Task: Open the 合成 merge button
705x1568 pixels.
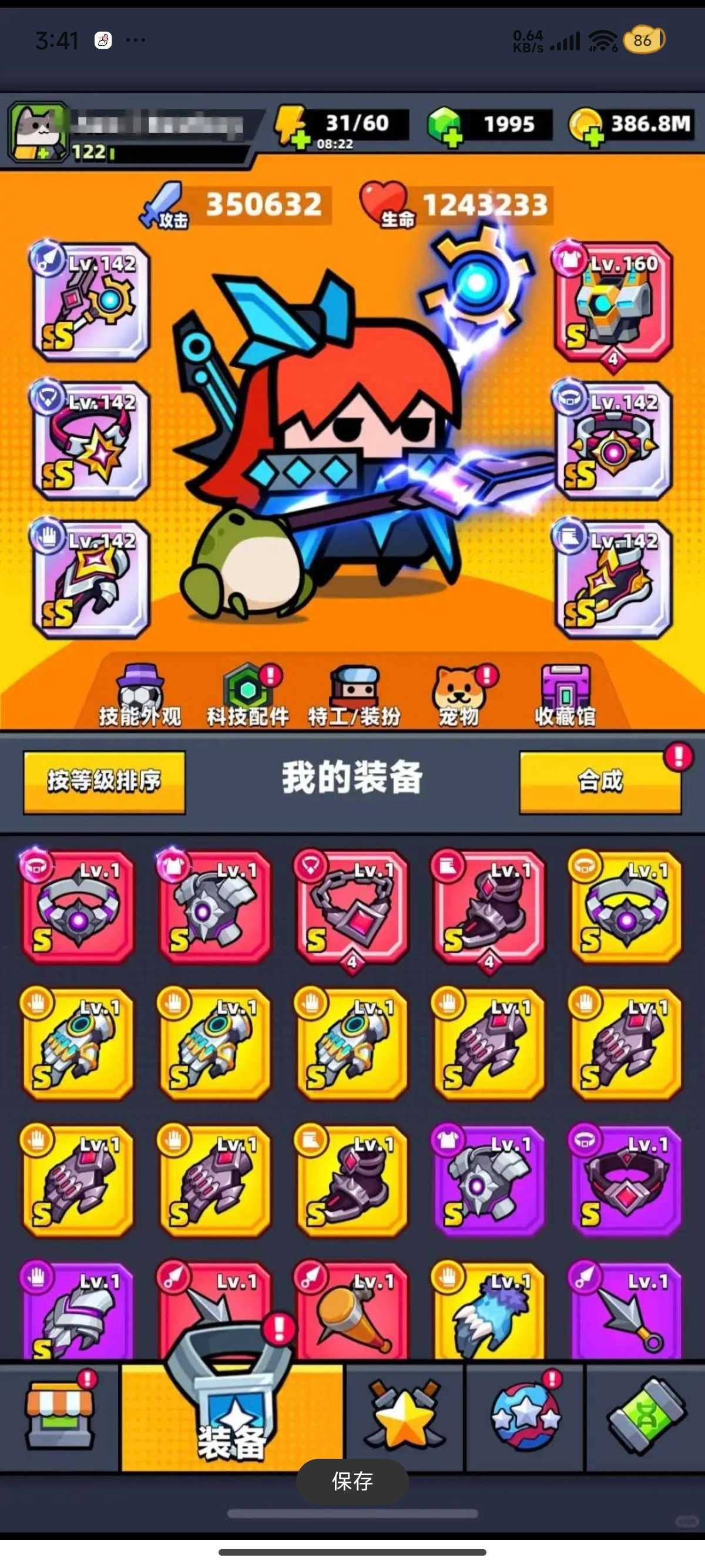Action: click(x=600, y=781)
